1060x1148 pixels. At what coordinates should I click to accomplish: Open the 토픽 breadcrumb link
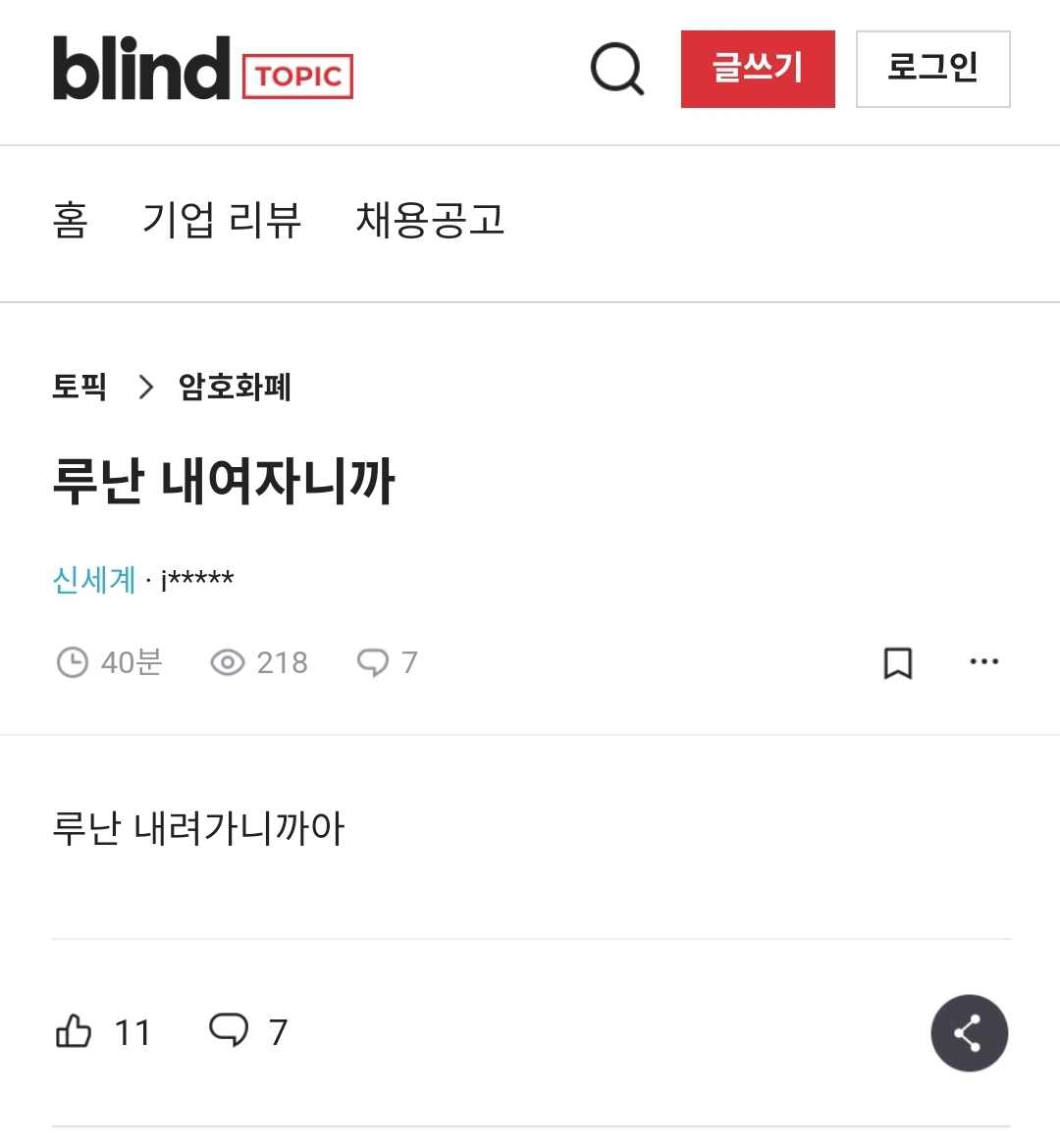[79, 387]
